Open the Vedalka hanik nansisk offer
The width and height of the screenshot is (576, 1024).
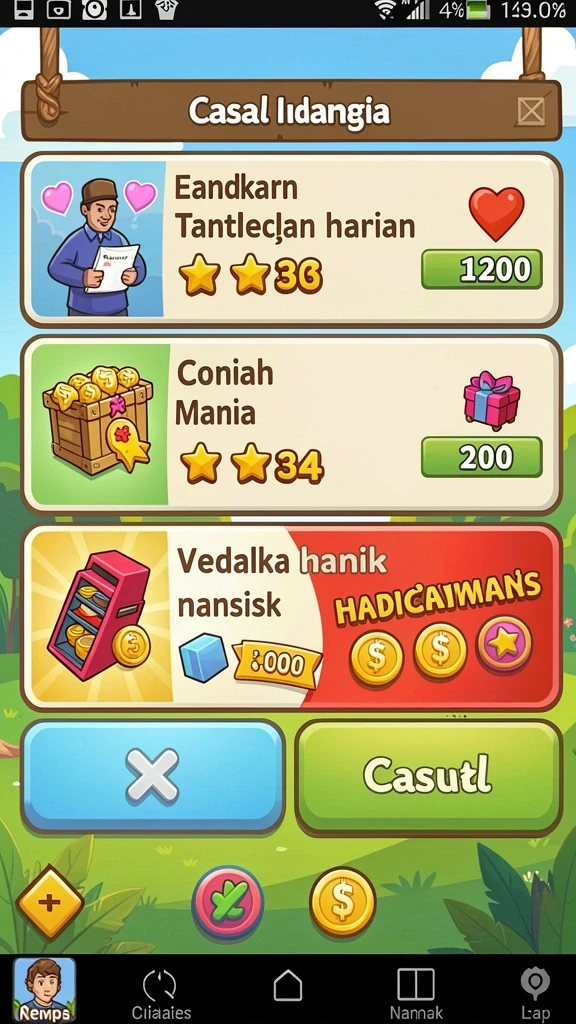[x=291, y=616]
